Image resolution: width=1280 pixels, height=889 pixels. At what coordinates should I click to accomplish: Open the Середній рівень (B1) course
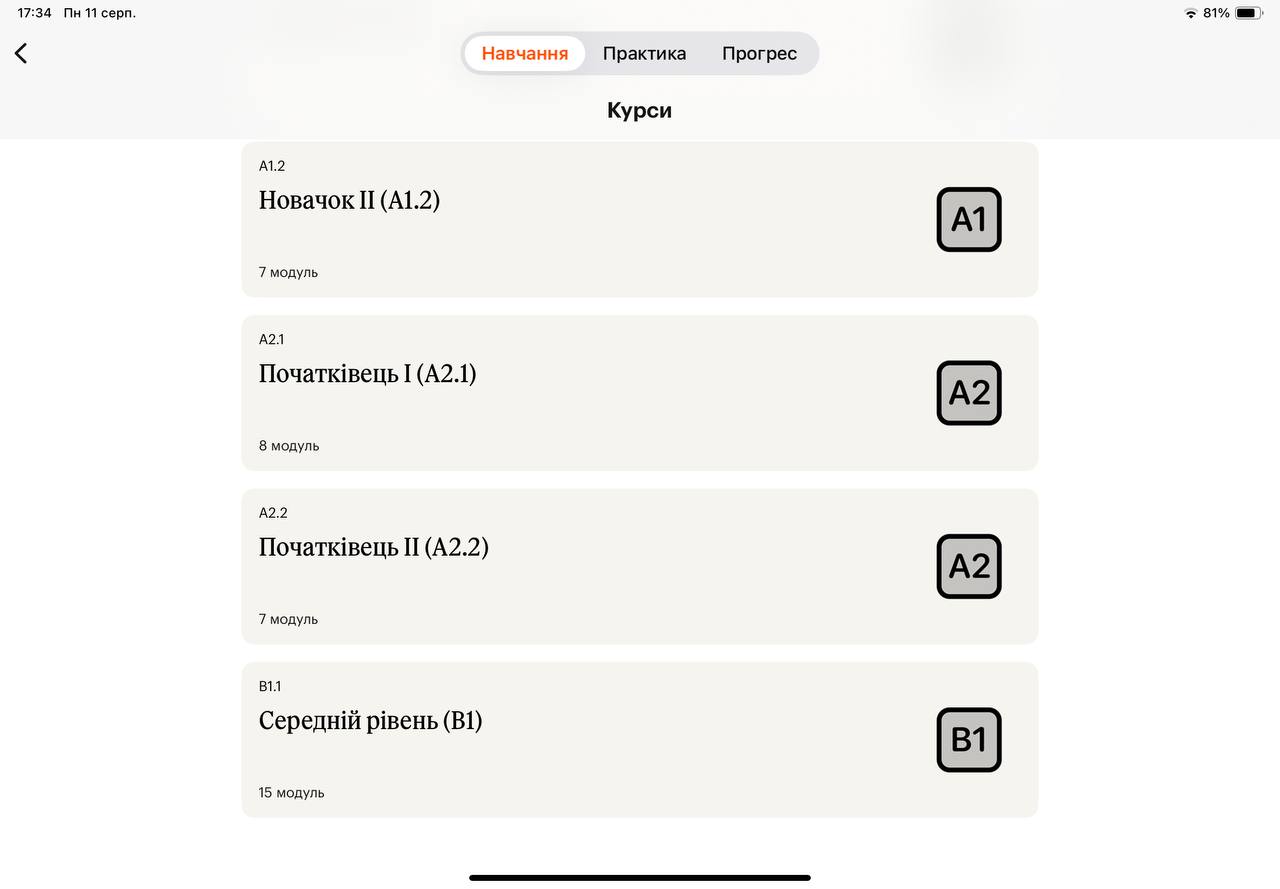point(639,740)
